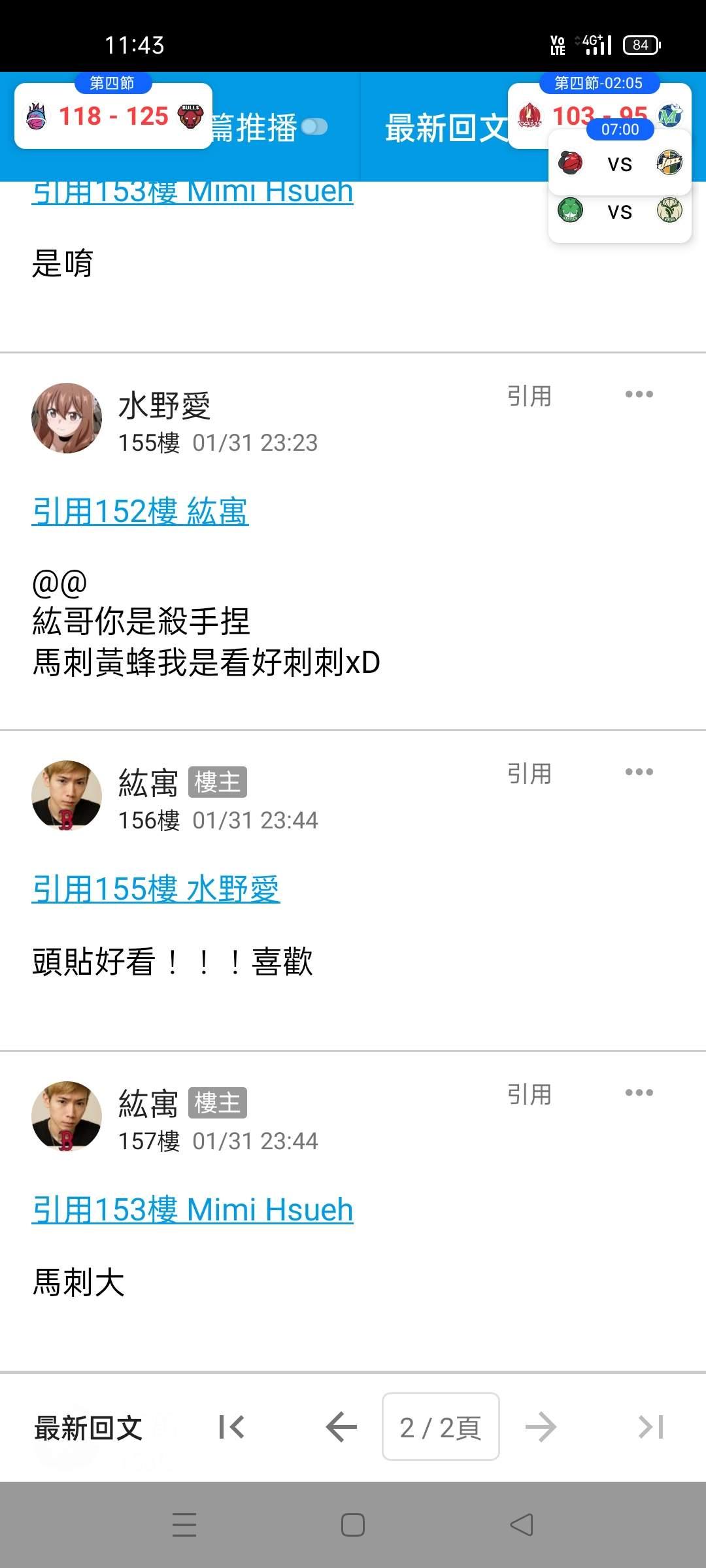
Task: Tap 最新回文 in the bottom bar
Action: point(88,1428)
